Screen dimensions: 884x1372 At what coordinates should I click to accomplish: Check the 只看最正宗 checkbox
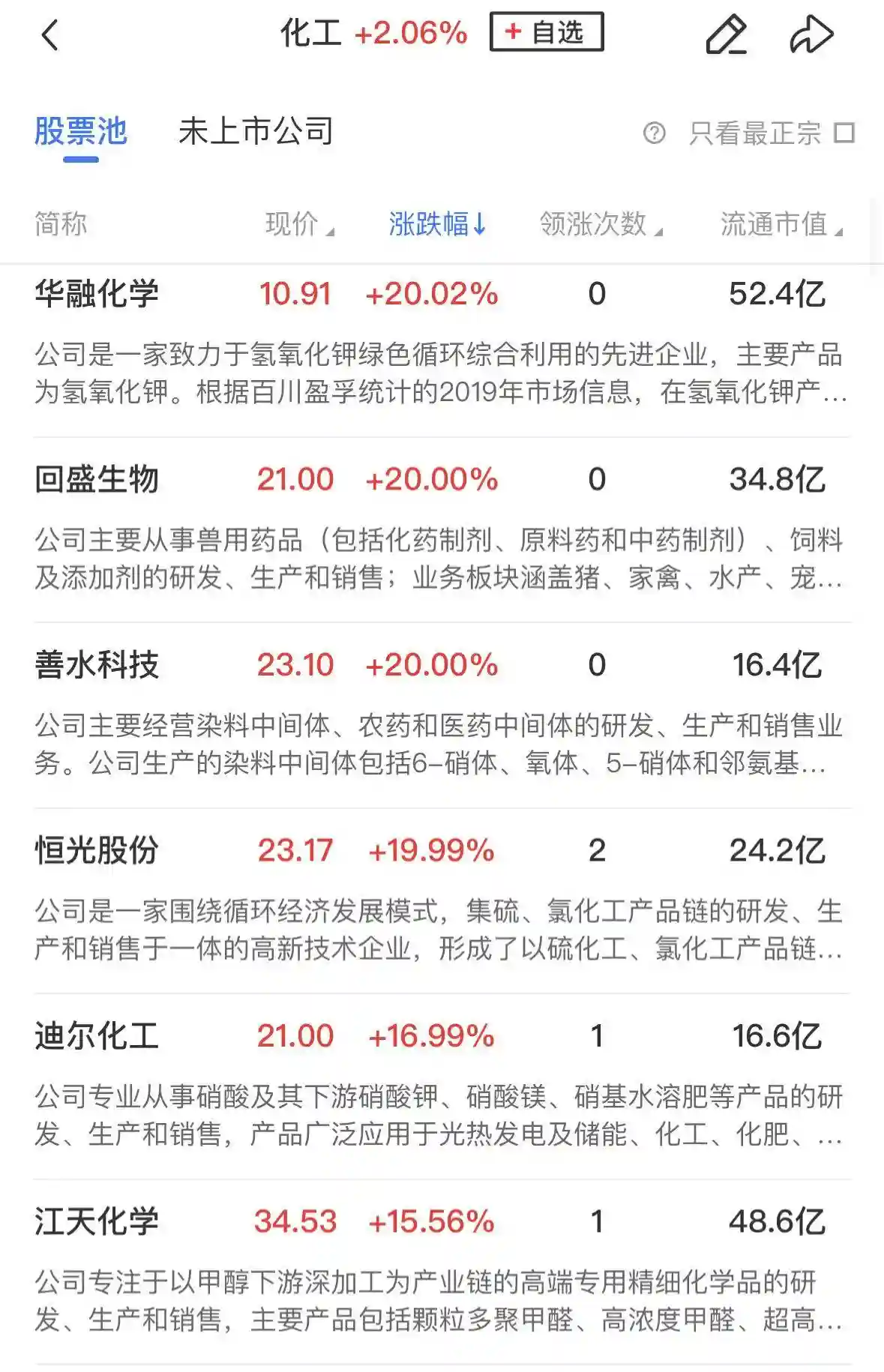(845, 133)
